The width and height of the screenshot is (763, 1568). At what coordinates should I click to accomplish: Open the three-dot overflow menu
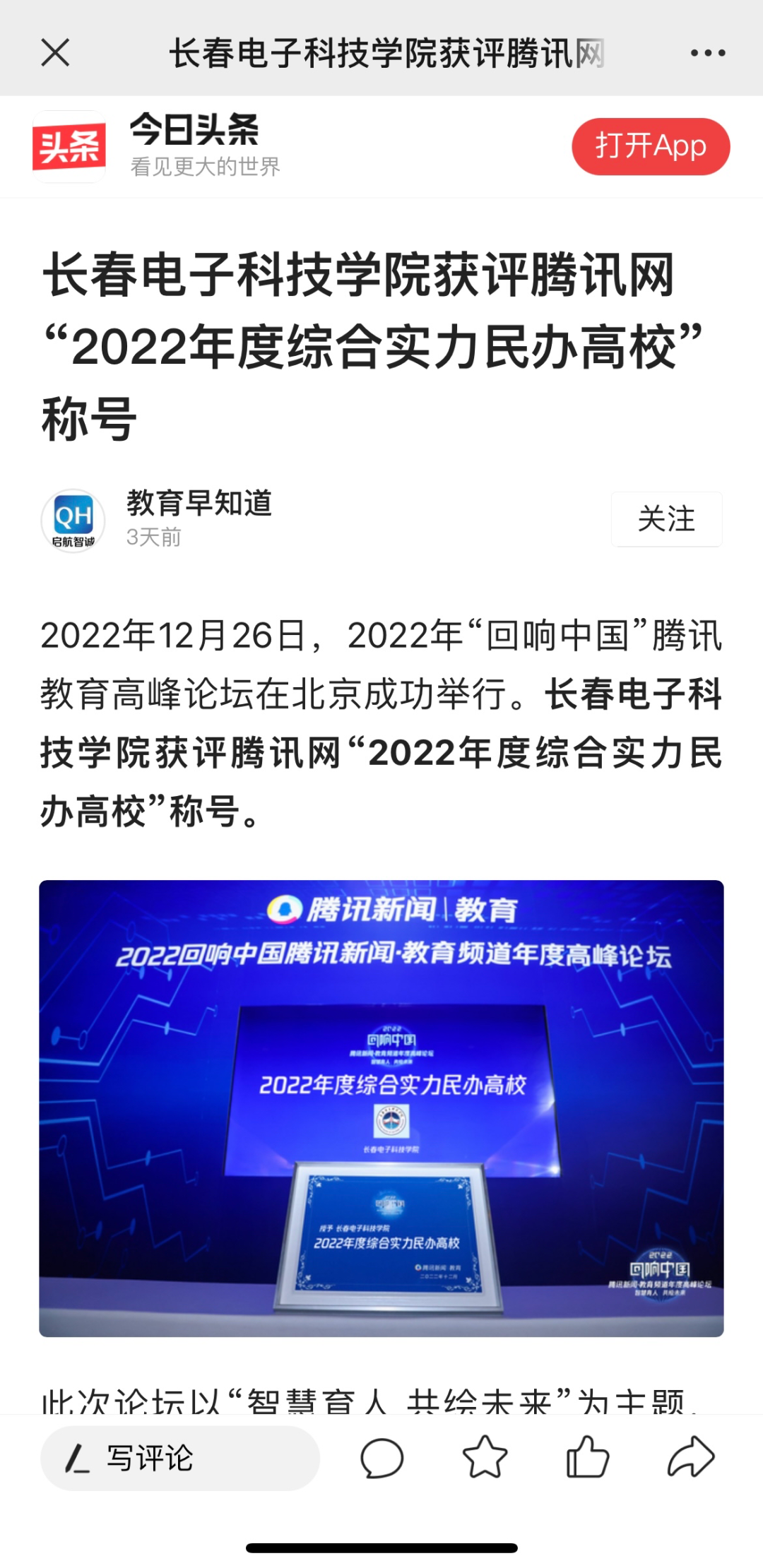[x=707, y=53]
